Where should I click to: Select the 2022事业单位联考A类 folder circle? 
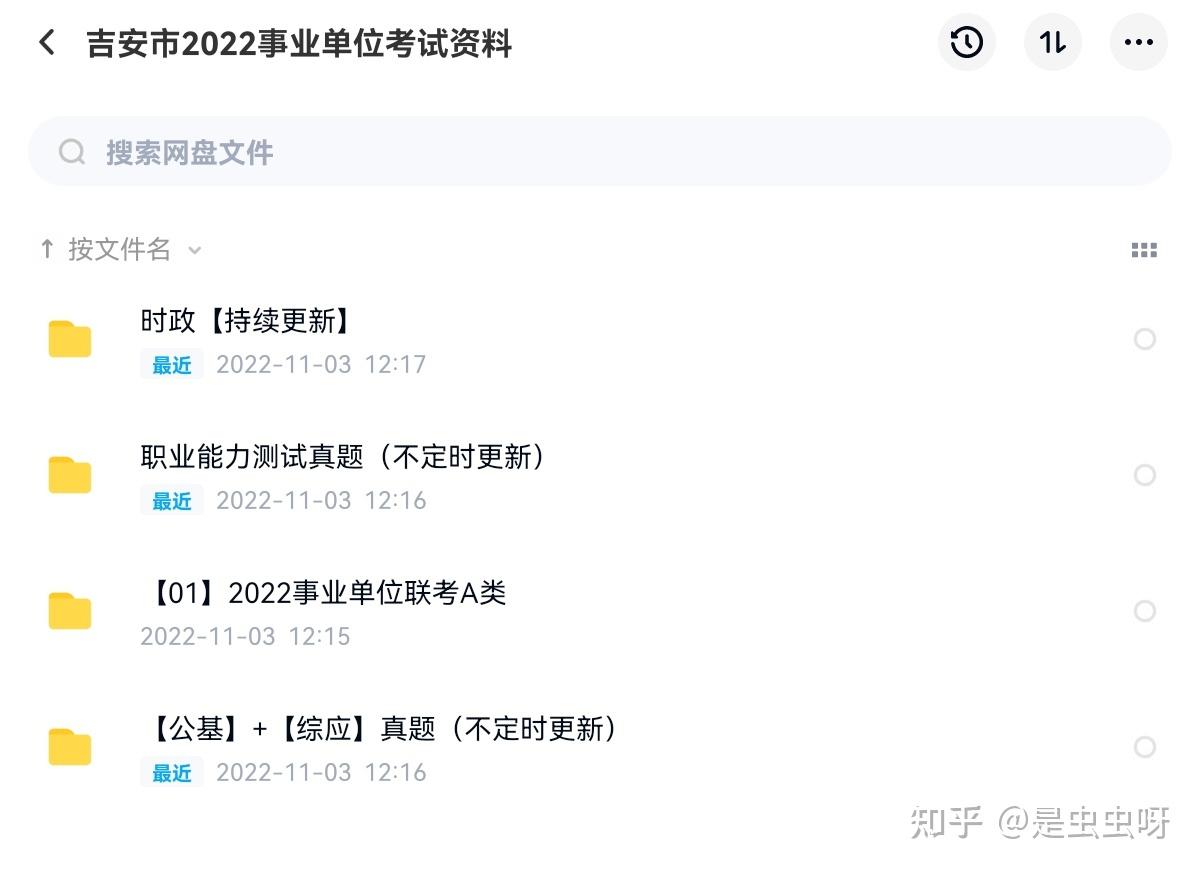1144,611
